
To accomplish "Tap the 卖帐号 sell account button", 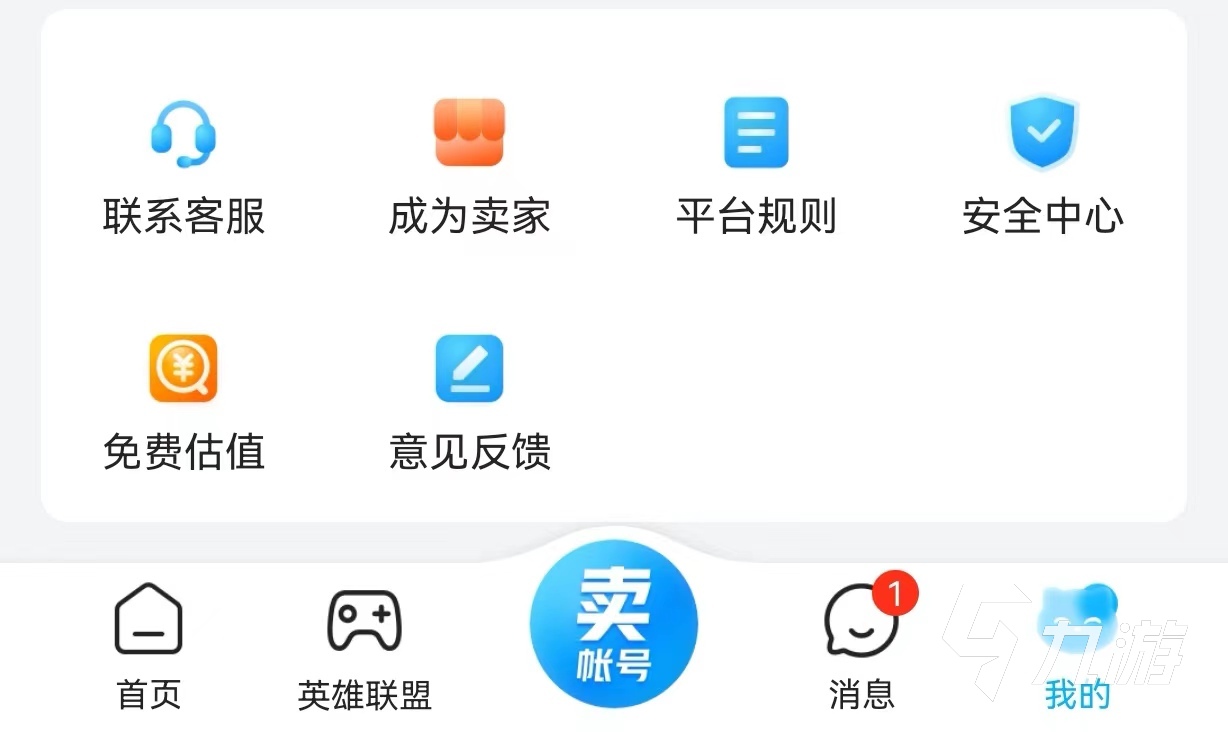I will click(x=613, y=625).
